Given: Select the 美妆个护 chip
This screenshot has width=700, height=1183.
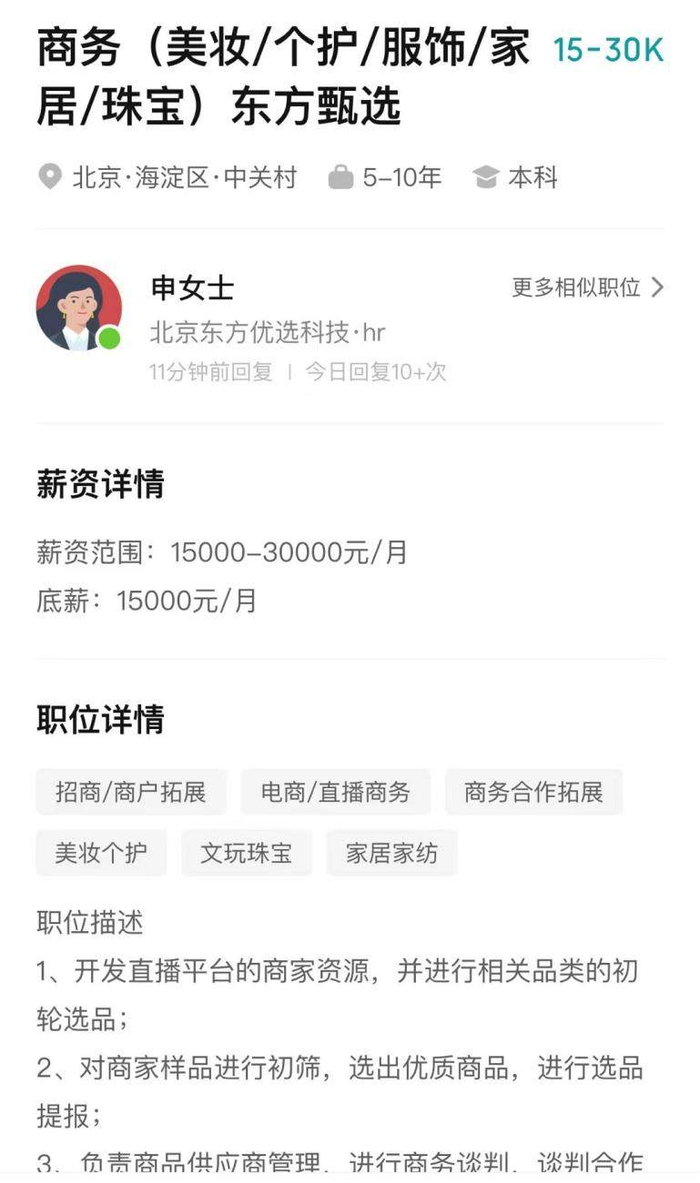Looking at the screenshot, I should click(x=101, y=853).
